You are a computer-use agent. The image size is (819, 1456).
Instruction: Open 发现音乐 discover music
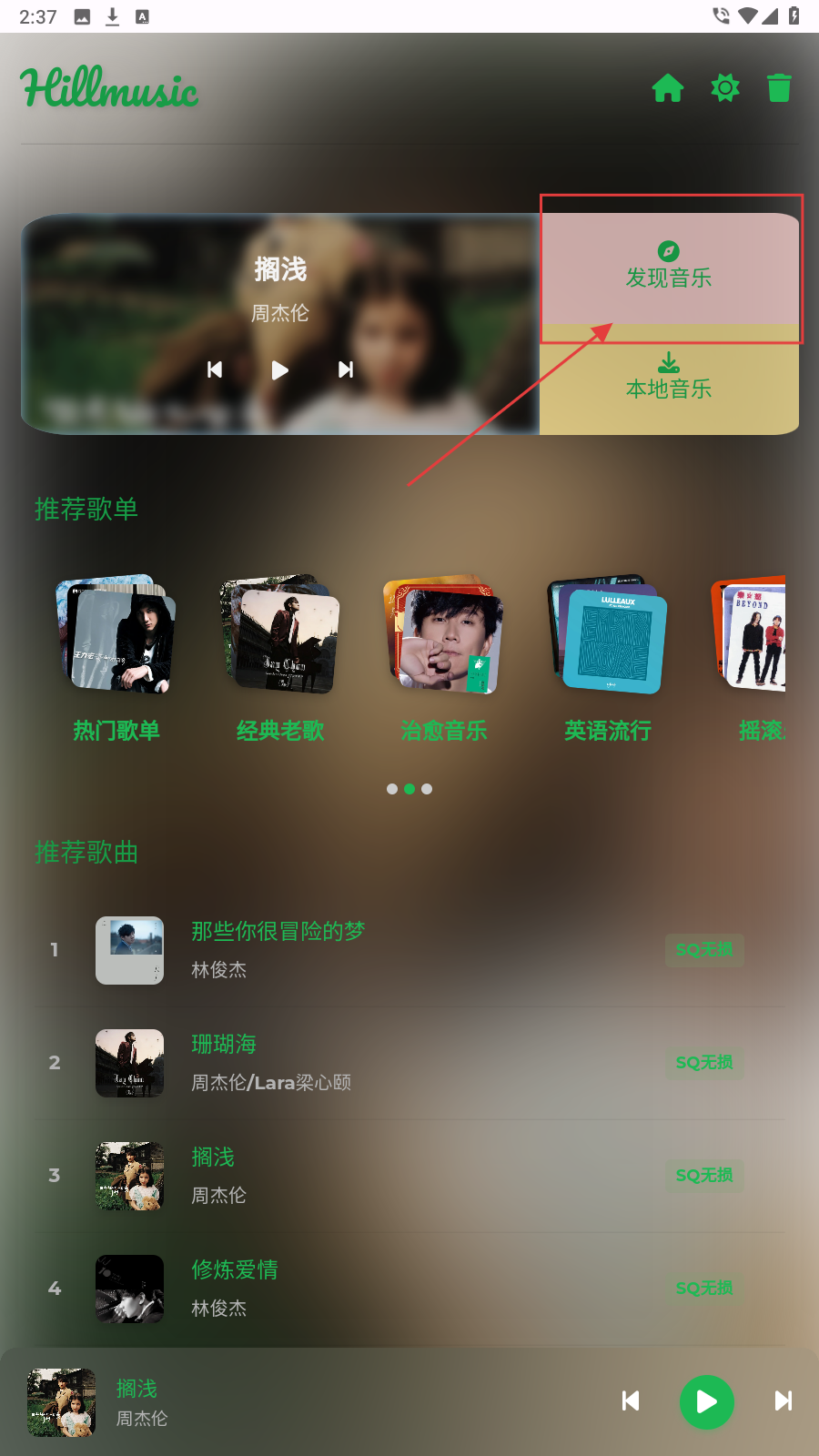(669, 267)
